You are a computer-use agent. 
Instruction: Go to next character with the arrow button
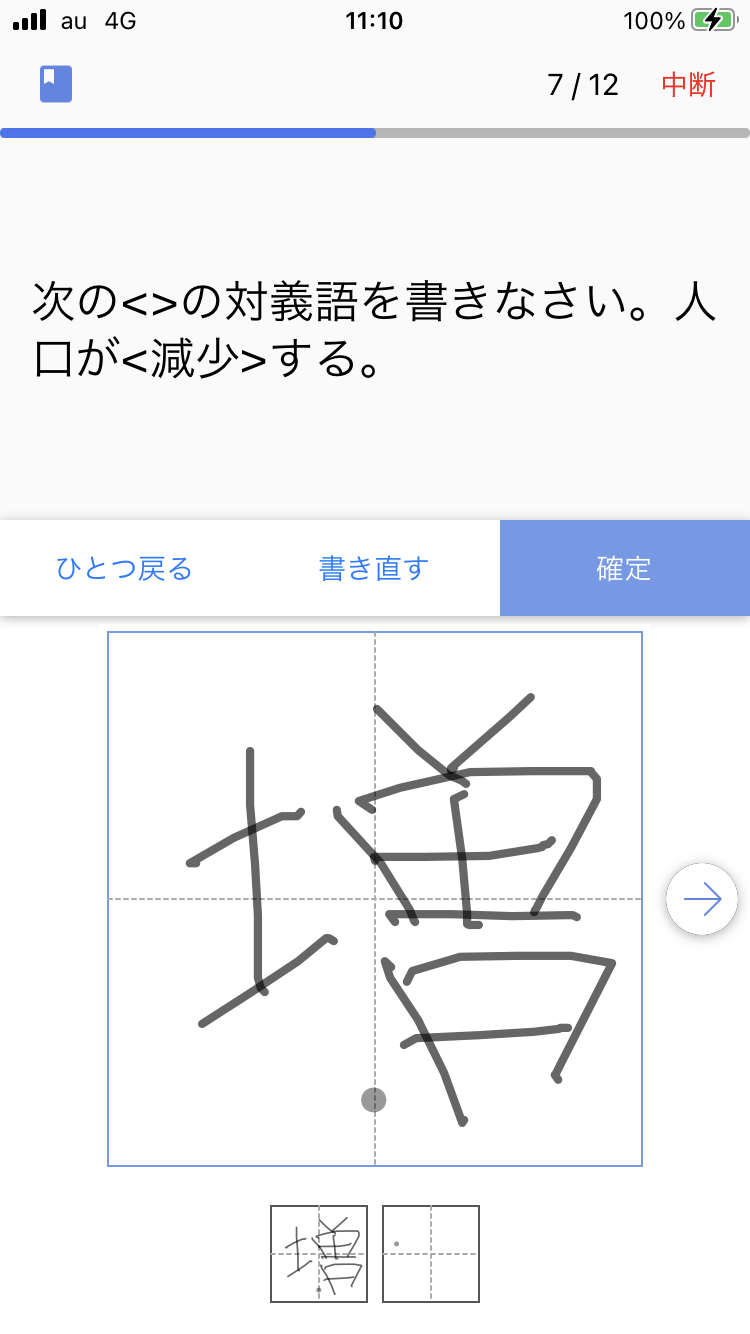(x=702, y=899)
